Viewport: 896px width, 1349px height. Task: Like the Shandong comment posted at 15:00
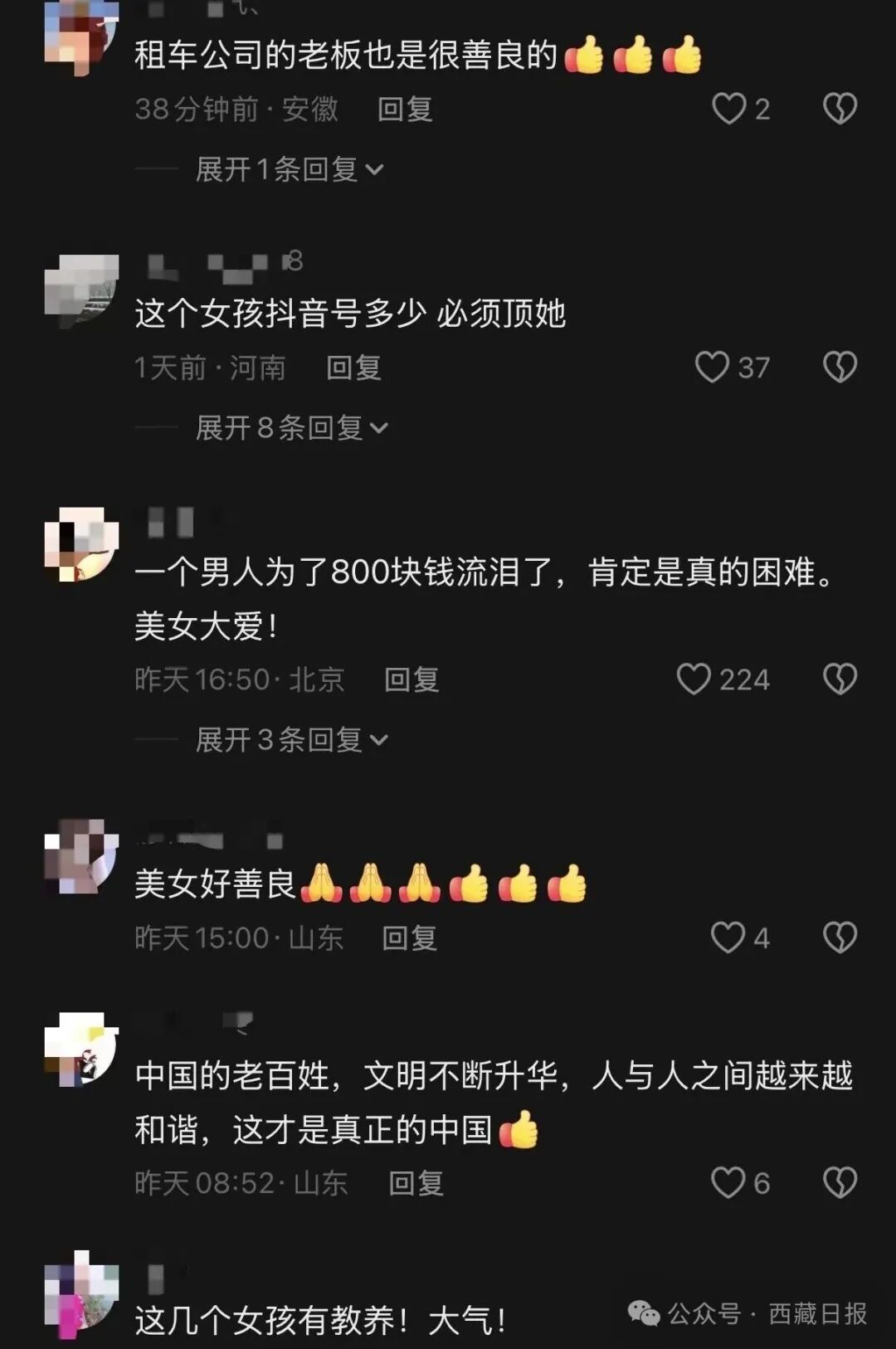pos(728,937)
